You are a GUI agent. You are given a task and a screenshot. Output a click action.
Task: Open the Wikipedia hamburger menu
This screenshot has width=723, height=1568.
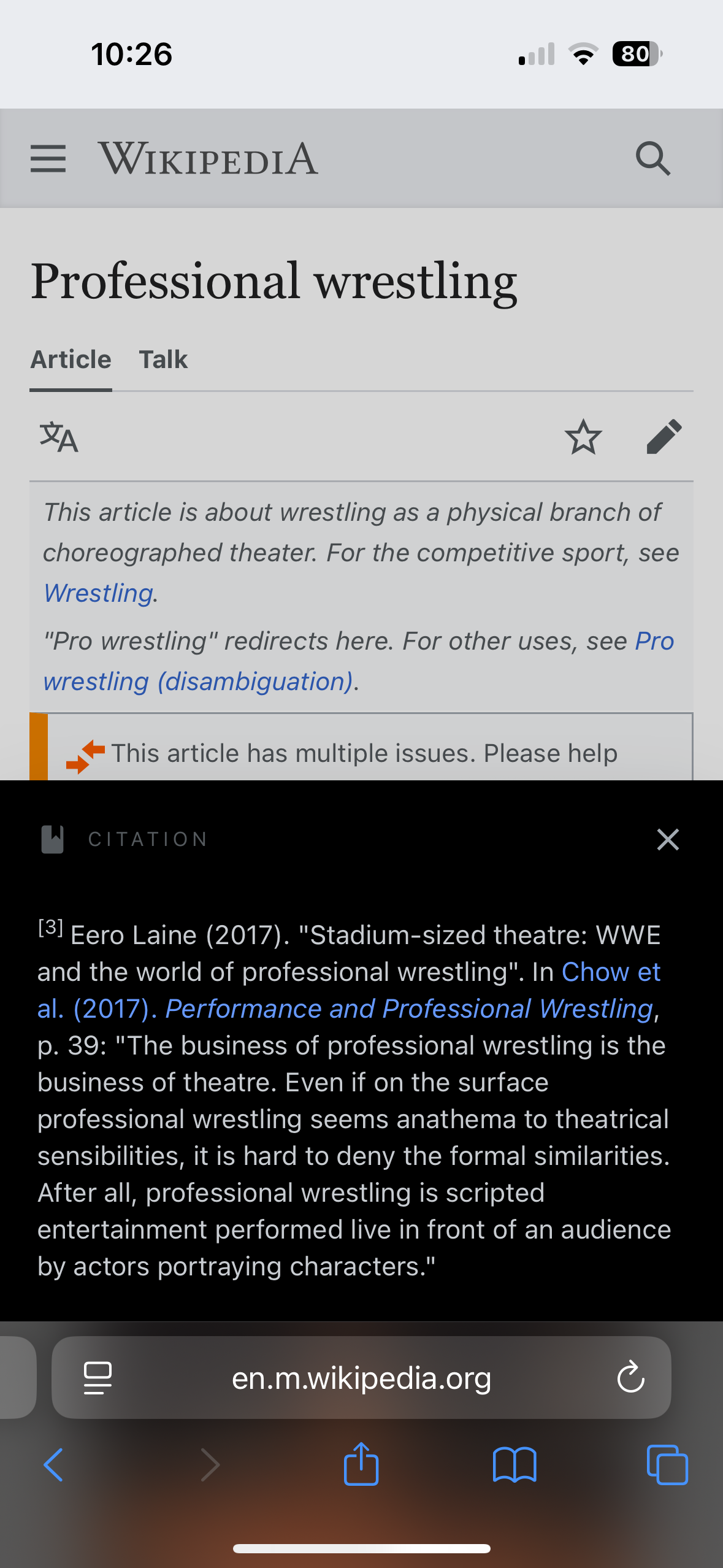(48, 159)
